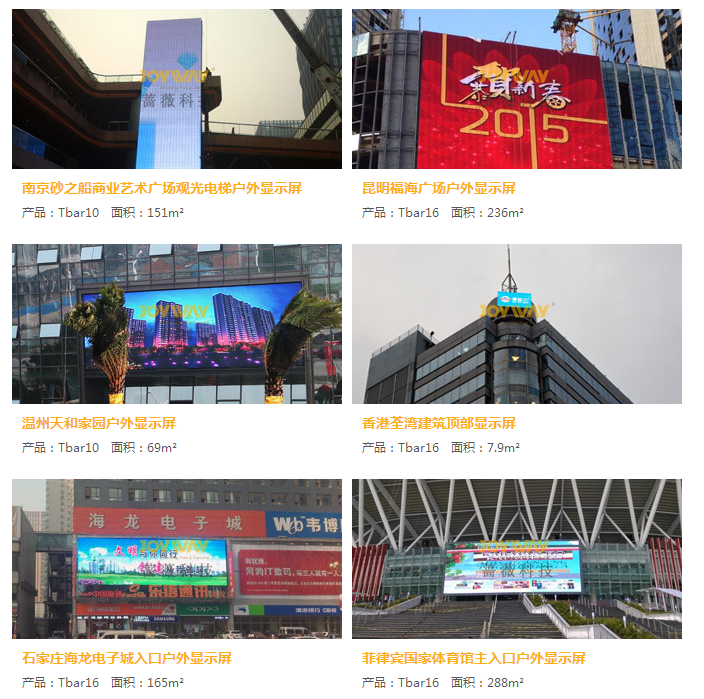Open the 温州天和家园户外显示屏 title link
Screen dimensions: 704x699
pos(98,423)
